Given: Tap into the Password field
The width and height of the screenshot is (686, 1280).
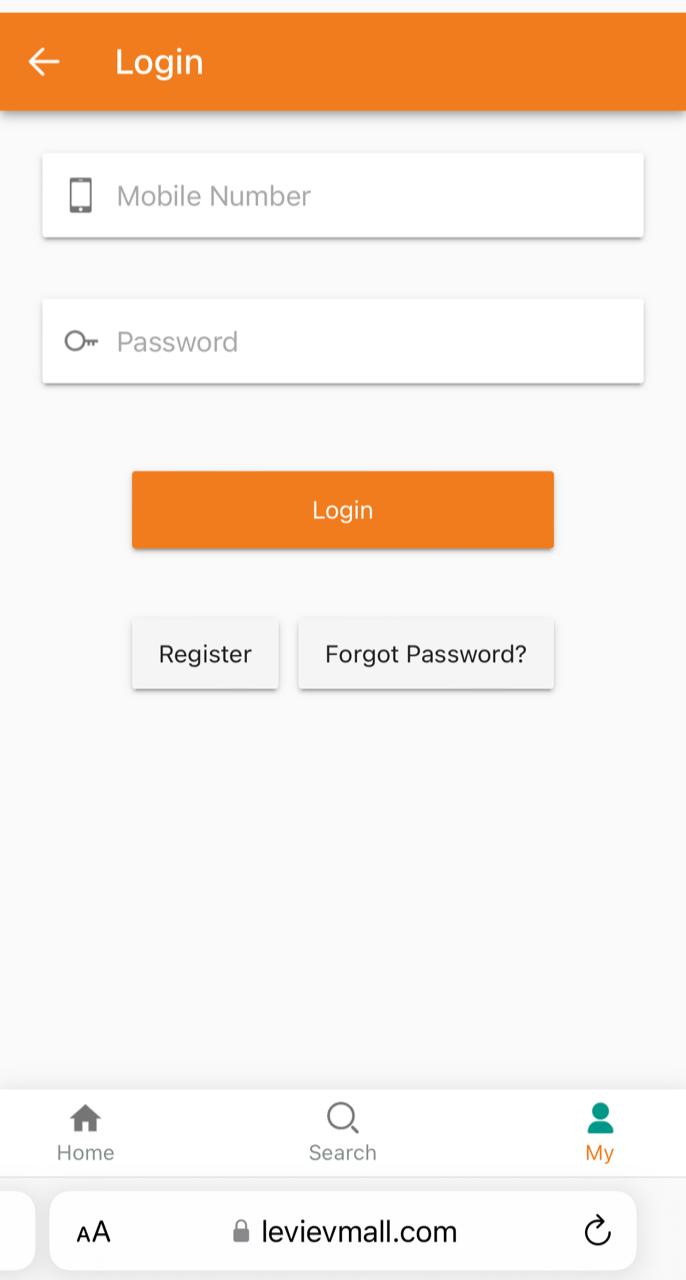Looking at the screenshot, I should click(343, 341).
